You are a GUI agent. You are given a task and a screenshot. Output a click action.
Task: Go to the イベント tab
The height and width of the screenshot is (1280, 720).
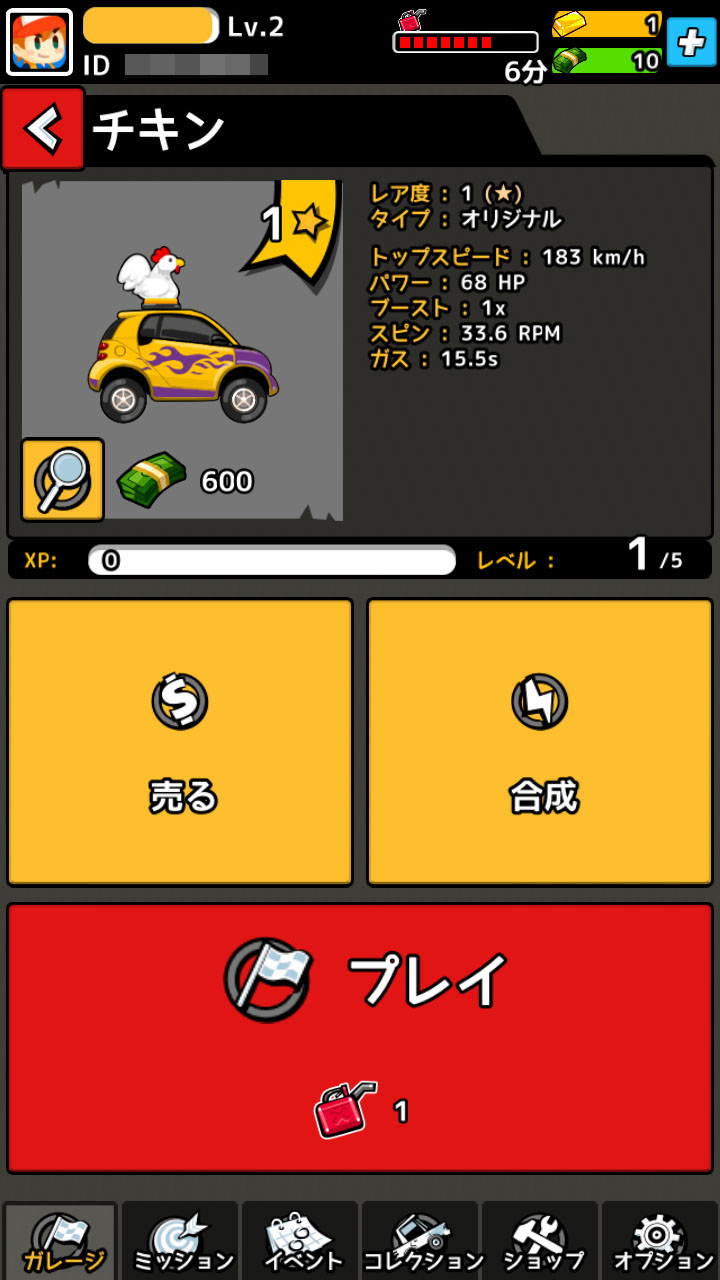point(300,1241)
